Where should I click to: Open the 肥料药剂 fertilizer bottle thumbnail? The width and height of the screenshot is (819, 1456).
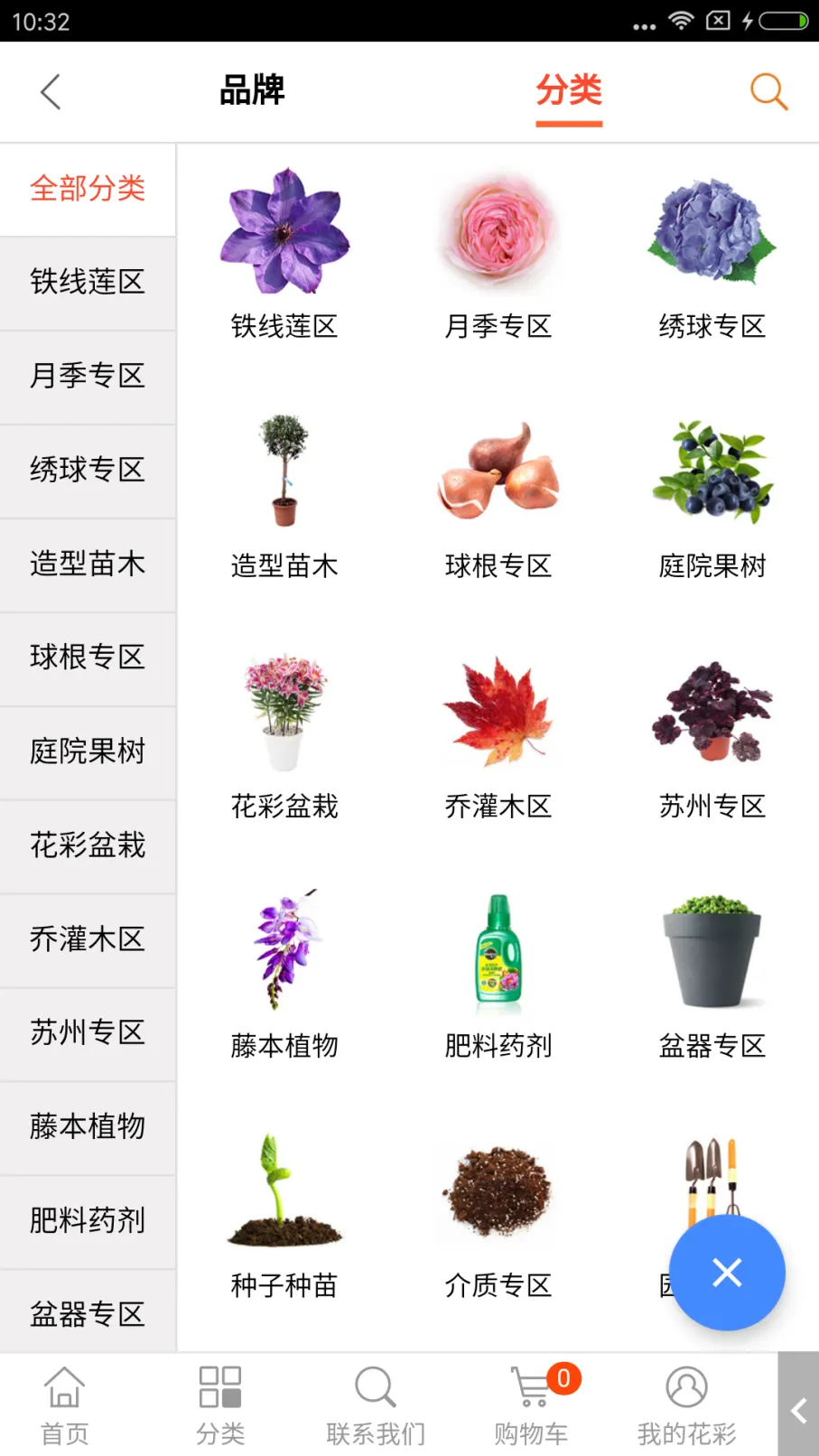pyautogui.click(x=498, y=953)
